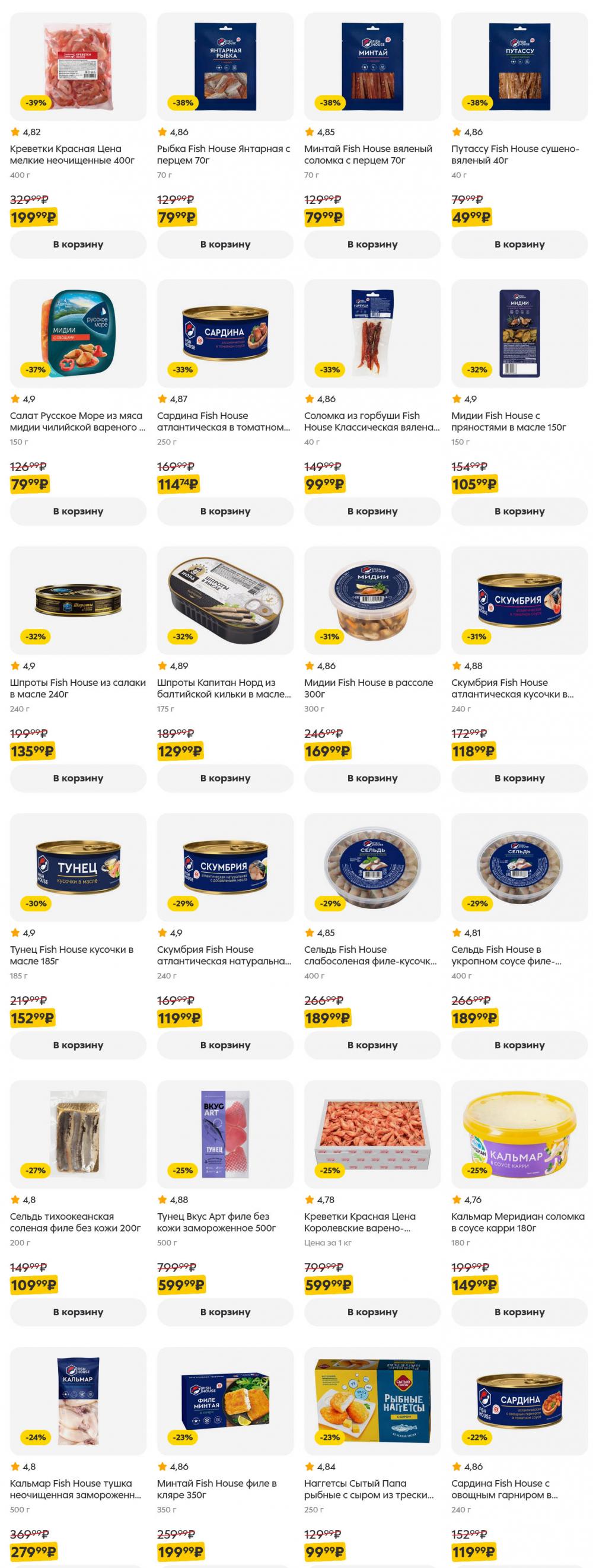Screen dimensions: 593x1568
Task: Add Путассу Fish House to cart
Action: (519, 244)
